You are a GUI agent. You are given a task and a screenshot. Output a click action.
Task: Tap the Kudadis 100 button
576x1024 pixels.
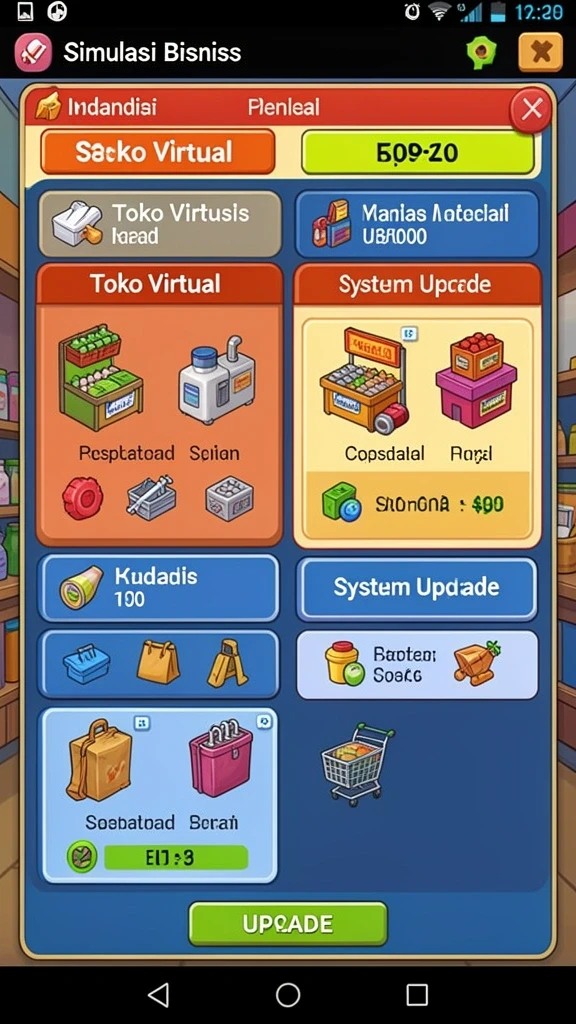coord(159,588)
